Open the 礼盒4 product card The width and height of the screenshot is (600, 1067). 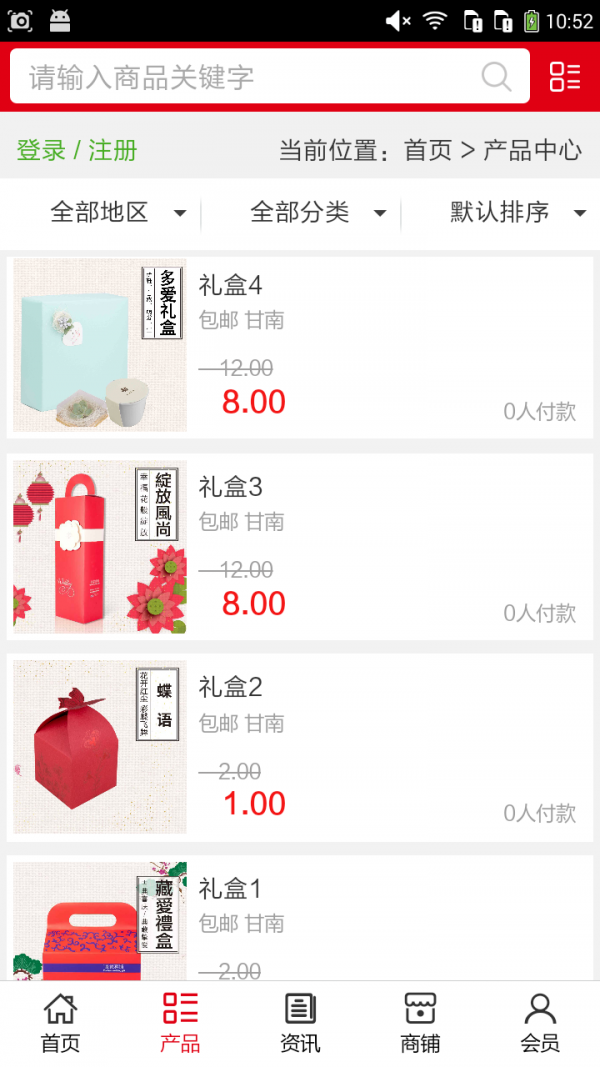[300, 346]
